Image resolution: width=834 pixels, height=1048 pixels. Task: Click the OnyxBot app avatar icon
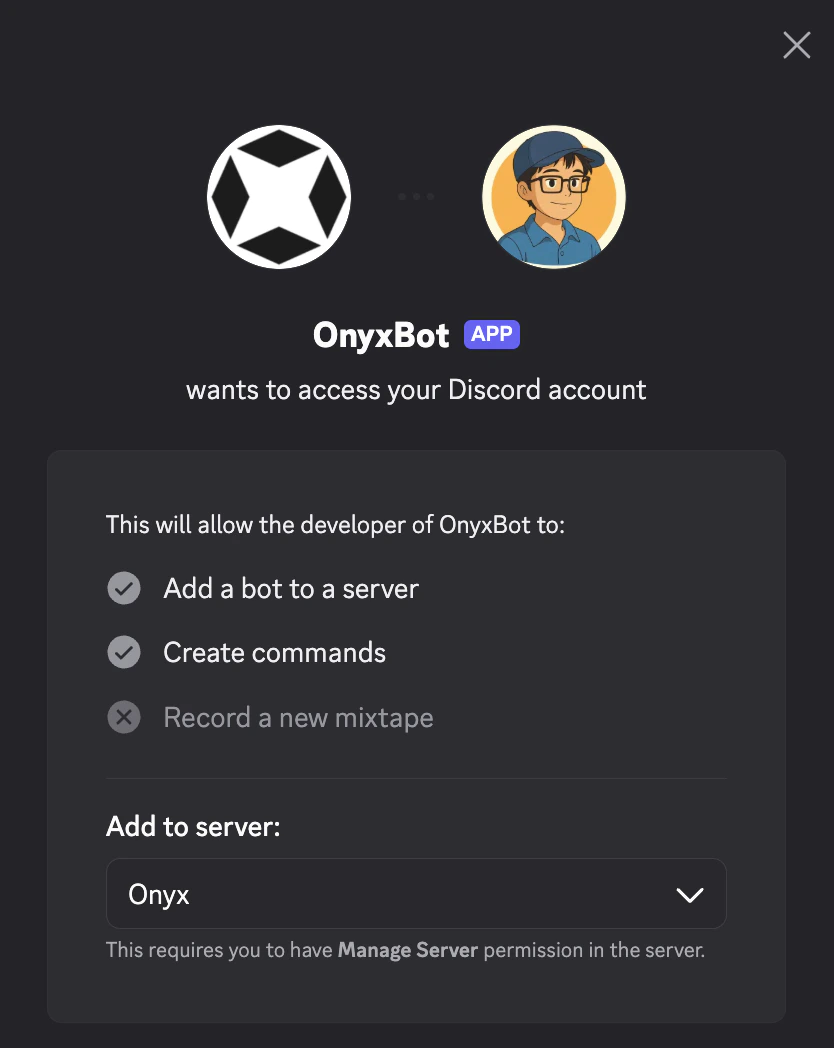279,196
